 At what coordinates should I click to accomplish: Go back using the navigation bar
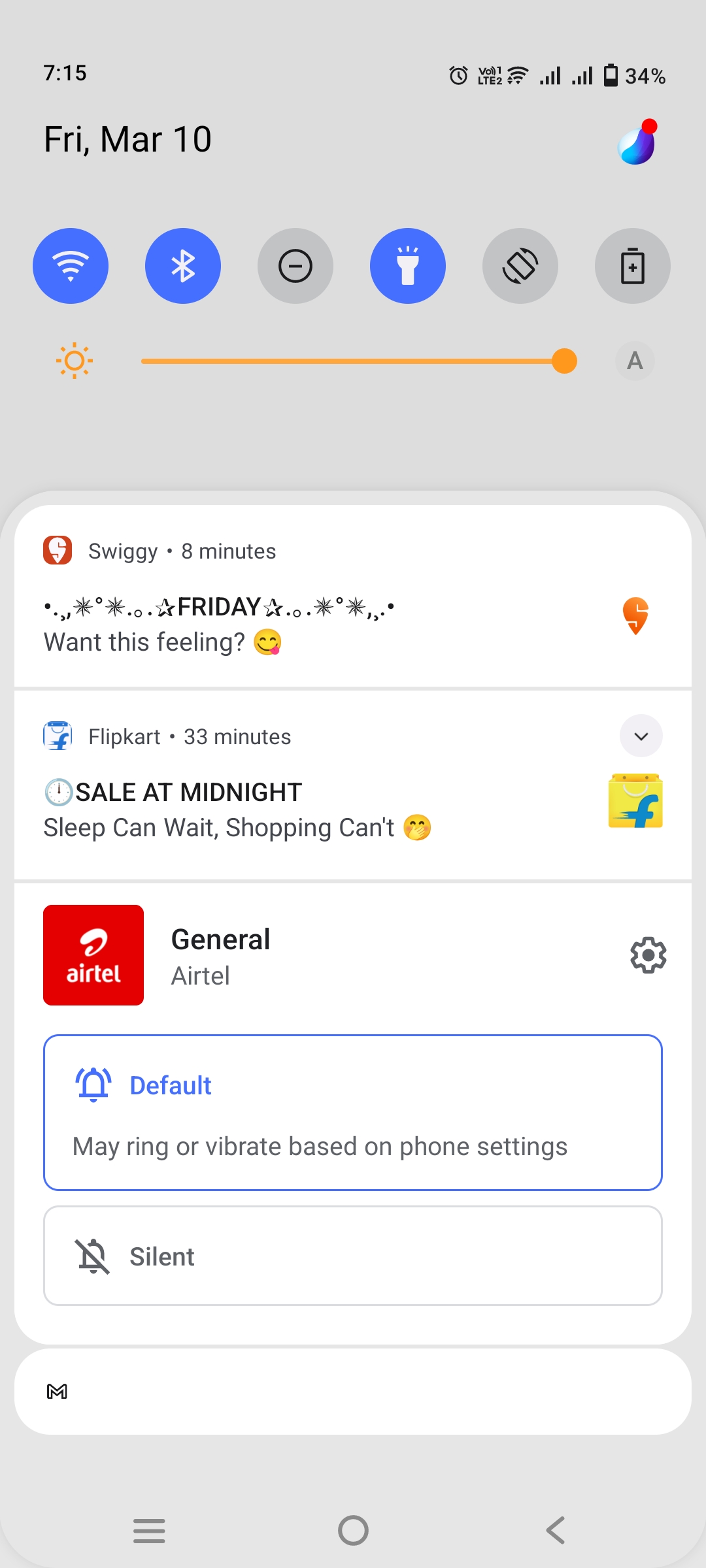coord(556,1530)
